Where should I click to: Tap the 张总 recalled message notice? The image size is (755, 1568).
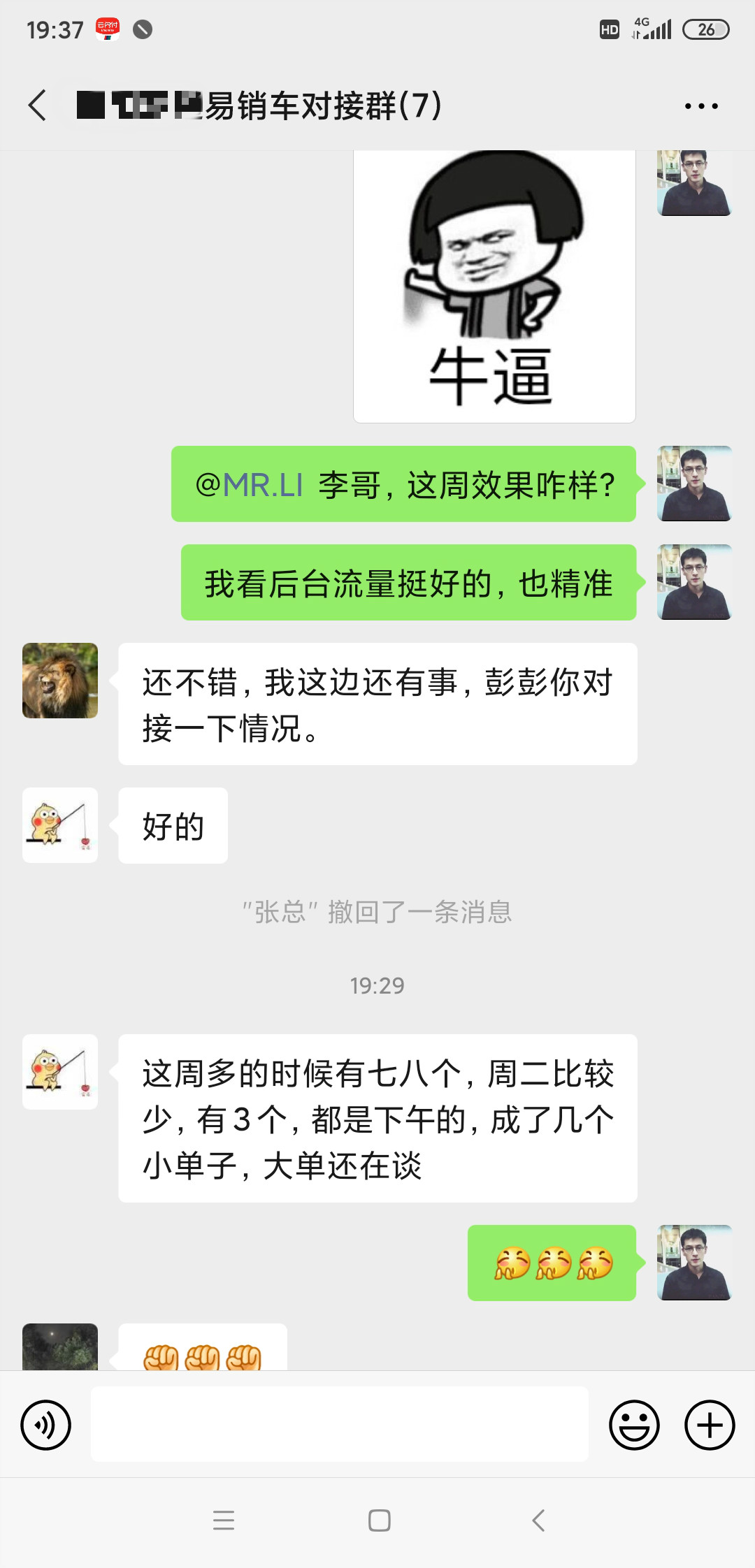click(x=377, y=913)
